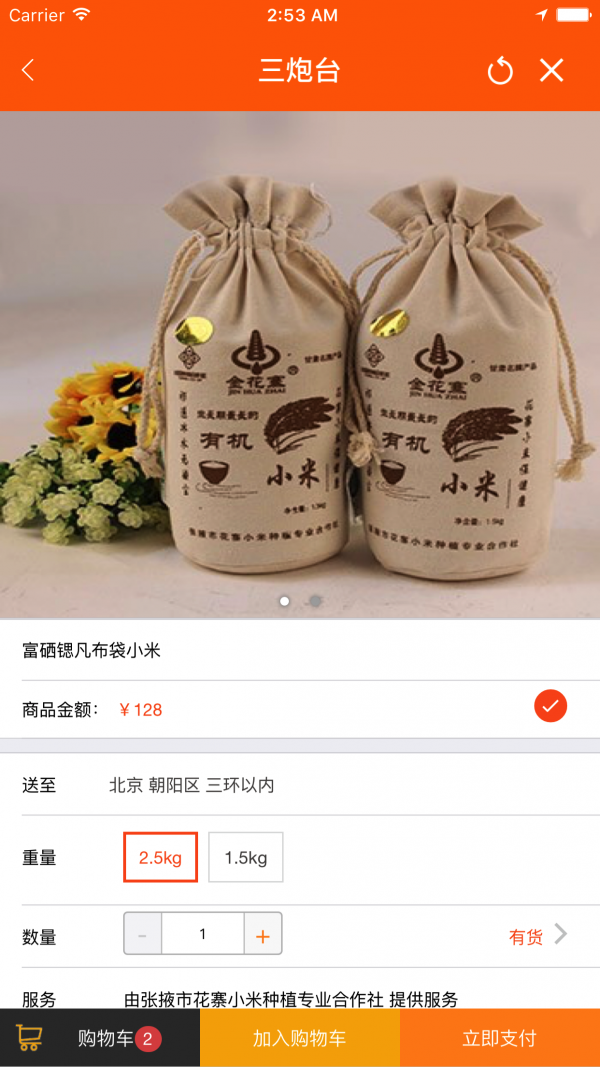This screenshot has height=1067, width=600.
Task: Tap the red checkmark beside price
Action: click(550, 706)
